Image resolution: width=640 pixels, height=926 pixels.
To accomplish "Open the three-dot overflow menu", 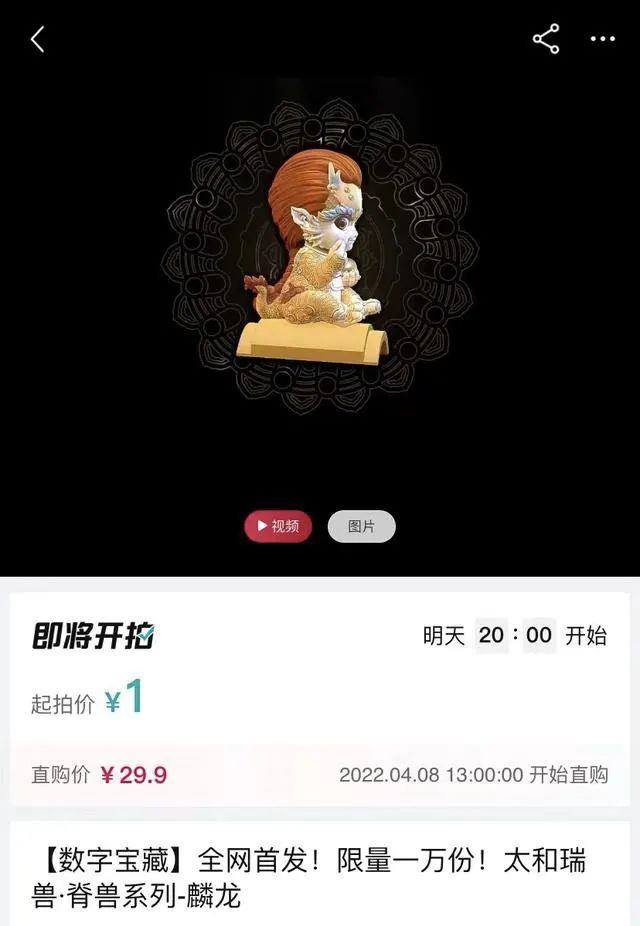I will tap(603, 40).
